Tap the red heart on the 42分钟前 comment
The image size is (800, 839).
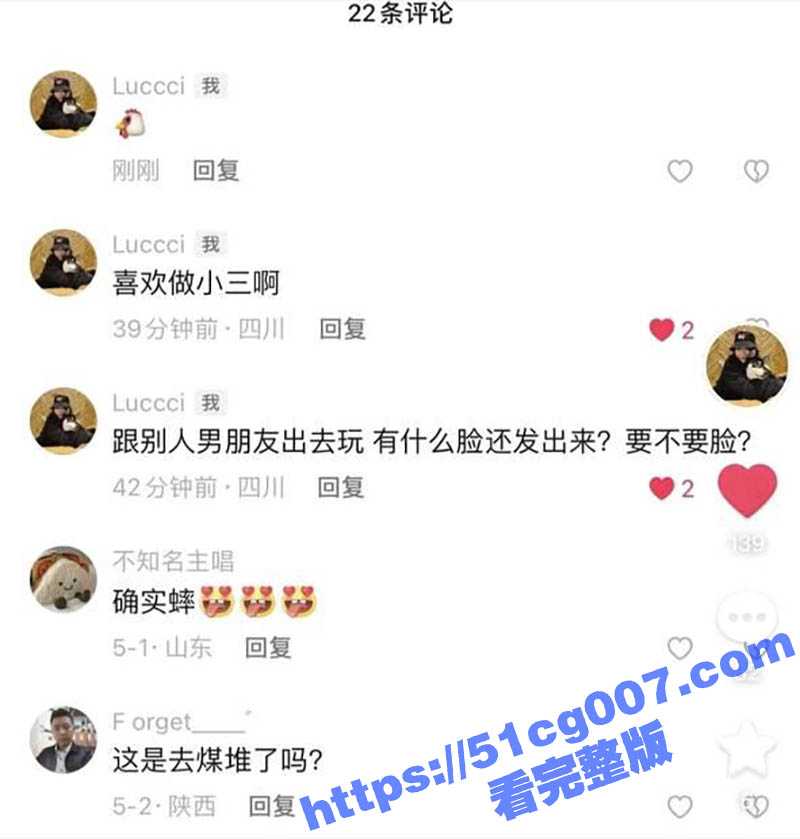[662, 488]
